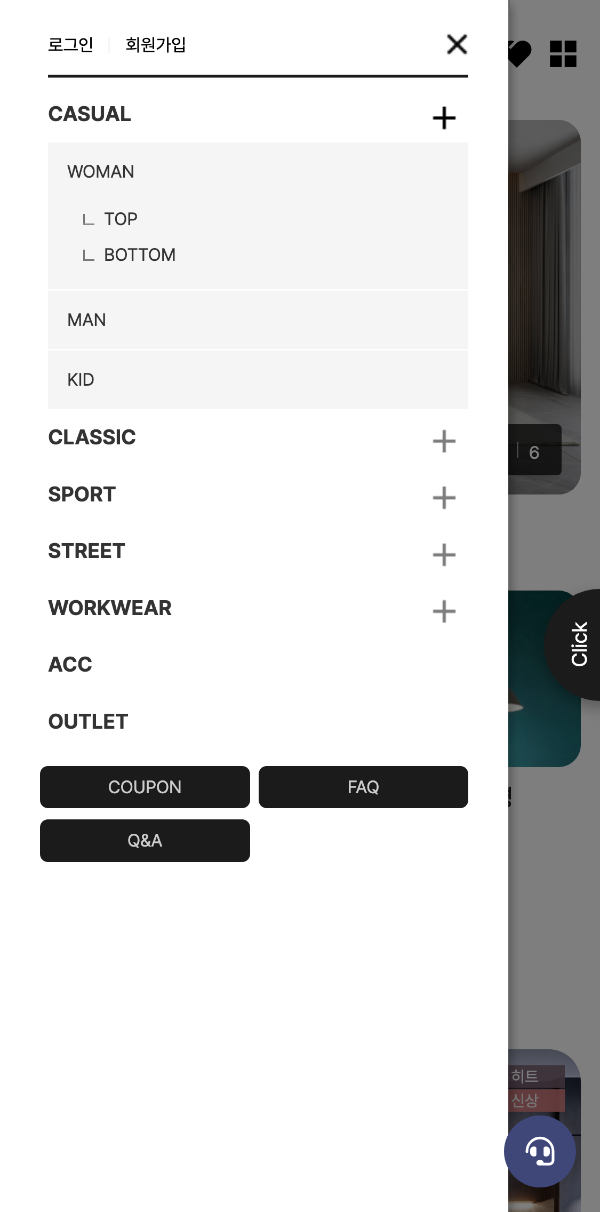600x1212 pixels.
Task: Go to the OUTLET category
Action: click(88, 722)
